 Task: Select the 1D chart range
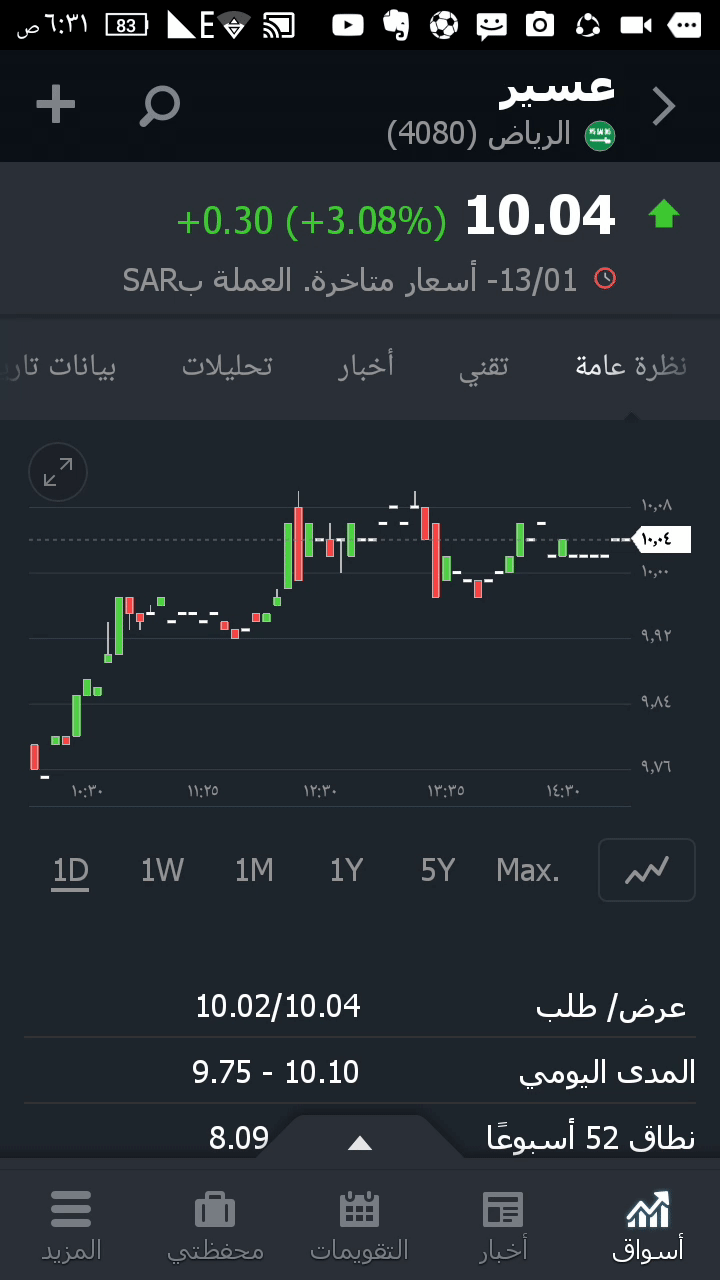coord(71,871)
